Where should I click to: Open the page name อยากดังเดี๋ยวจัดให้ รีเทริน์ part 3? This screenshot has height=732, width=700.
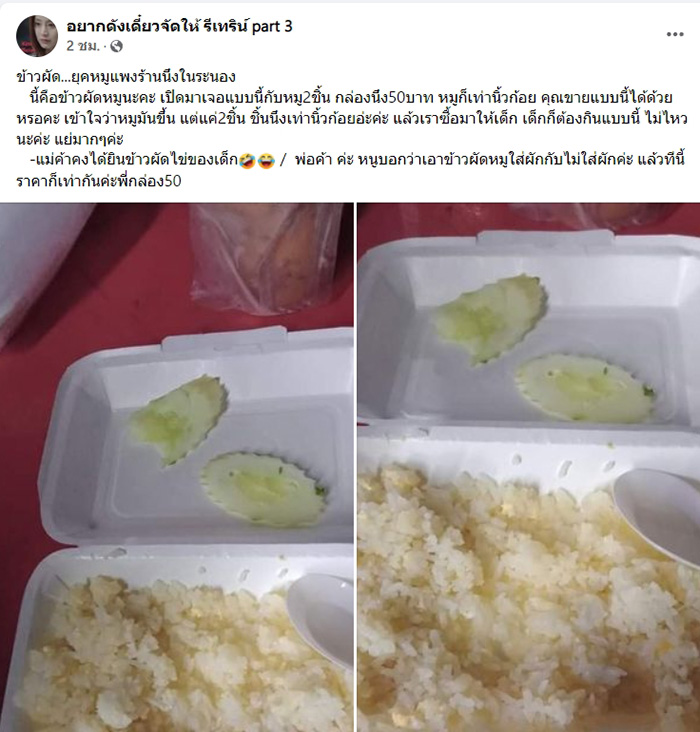(179, 26)
